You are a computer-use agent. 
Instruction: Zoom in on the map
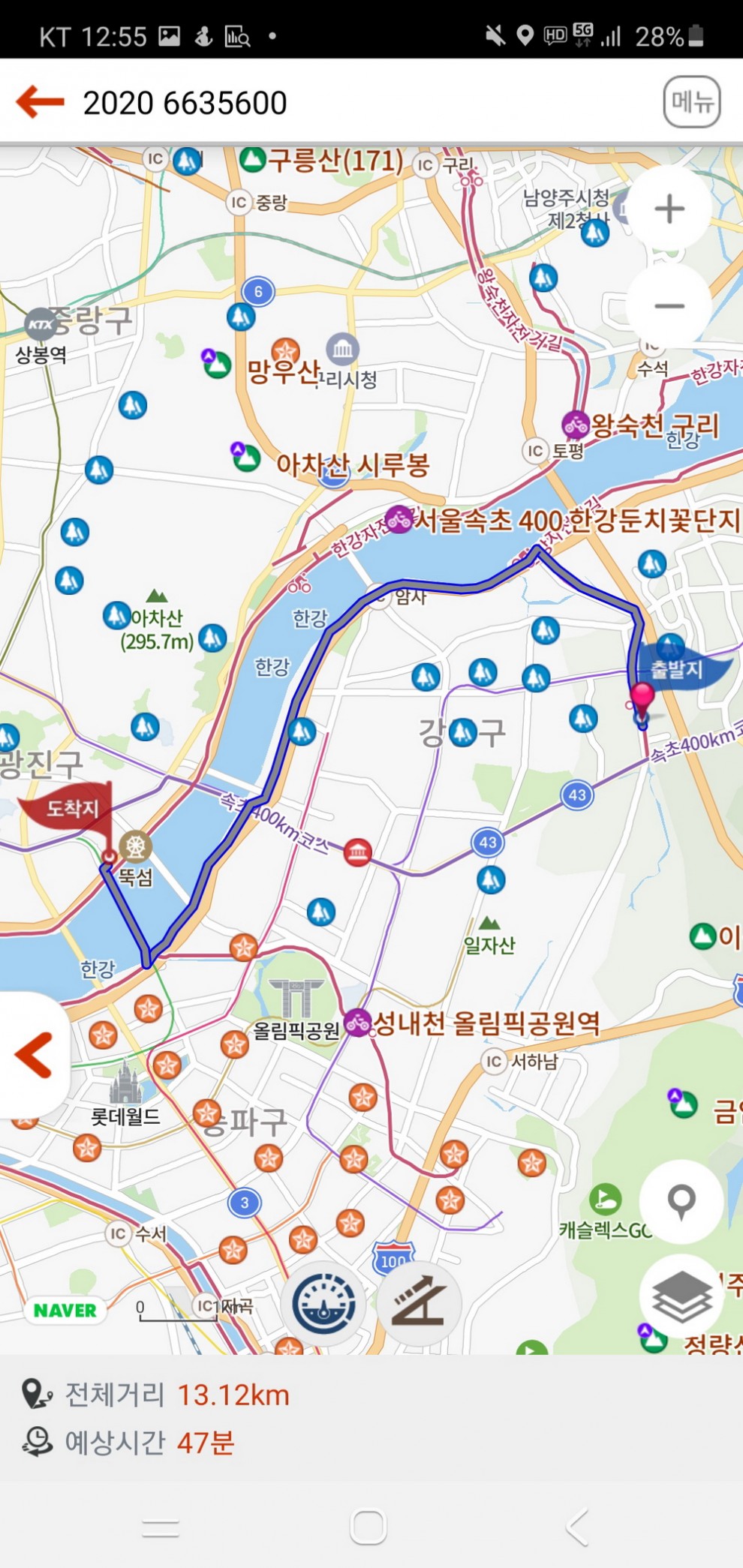click(x=669, y=209)
